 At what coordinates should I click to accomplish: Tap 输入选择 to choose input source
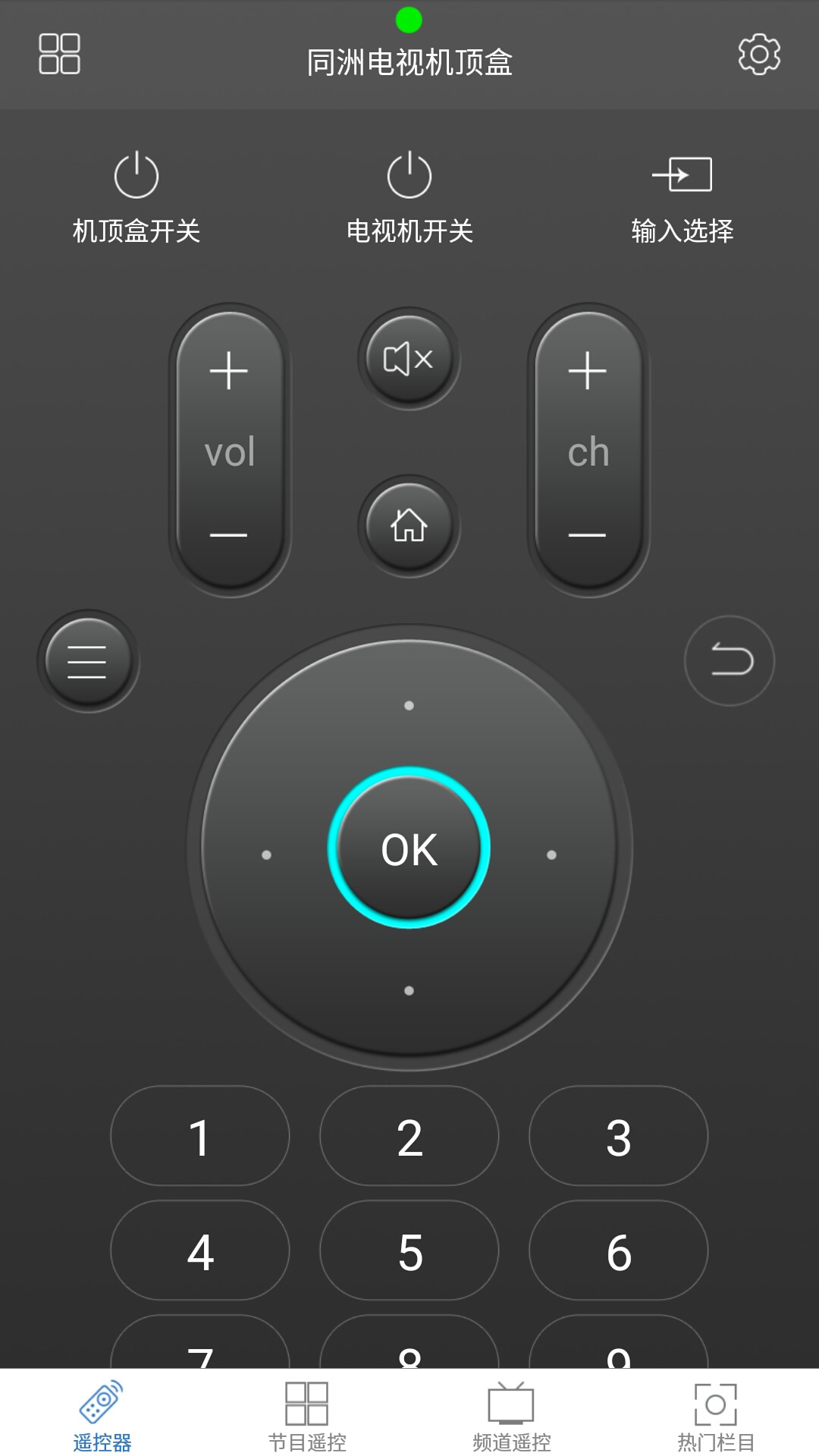682,196
